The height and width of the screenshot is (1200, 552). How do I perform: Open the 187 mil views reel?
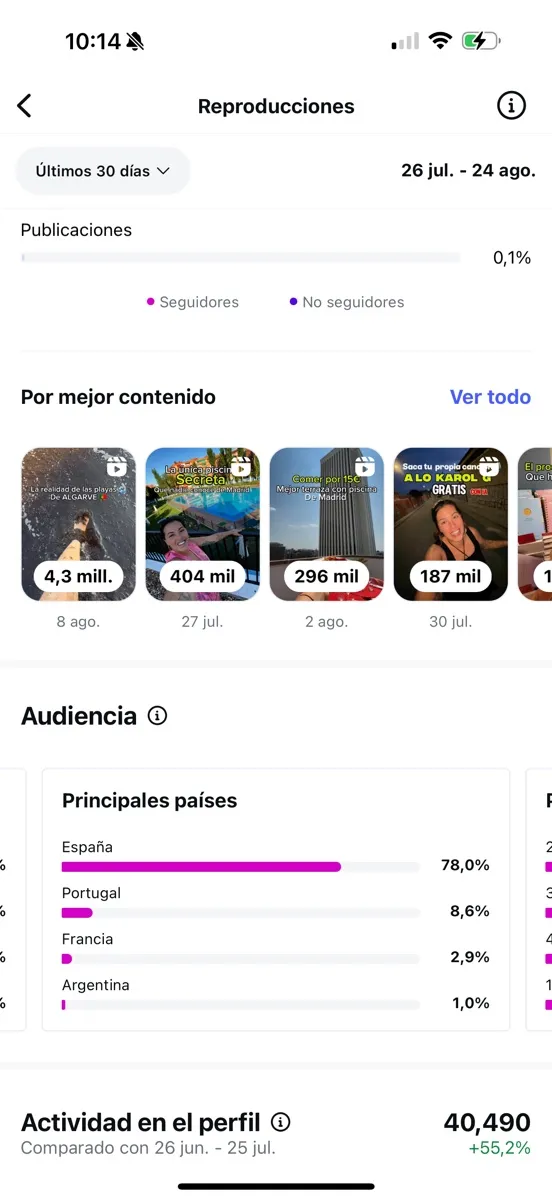coord(451,524)
